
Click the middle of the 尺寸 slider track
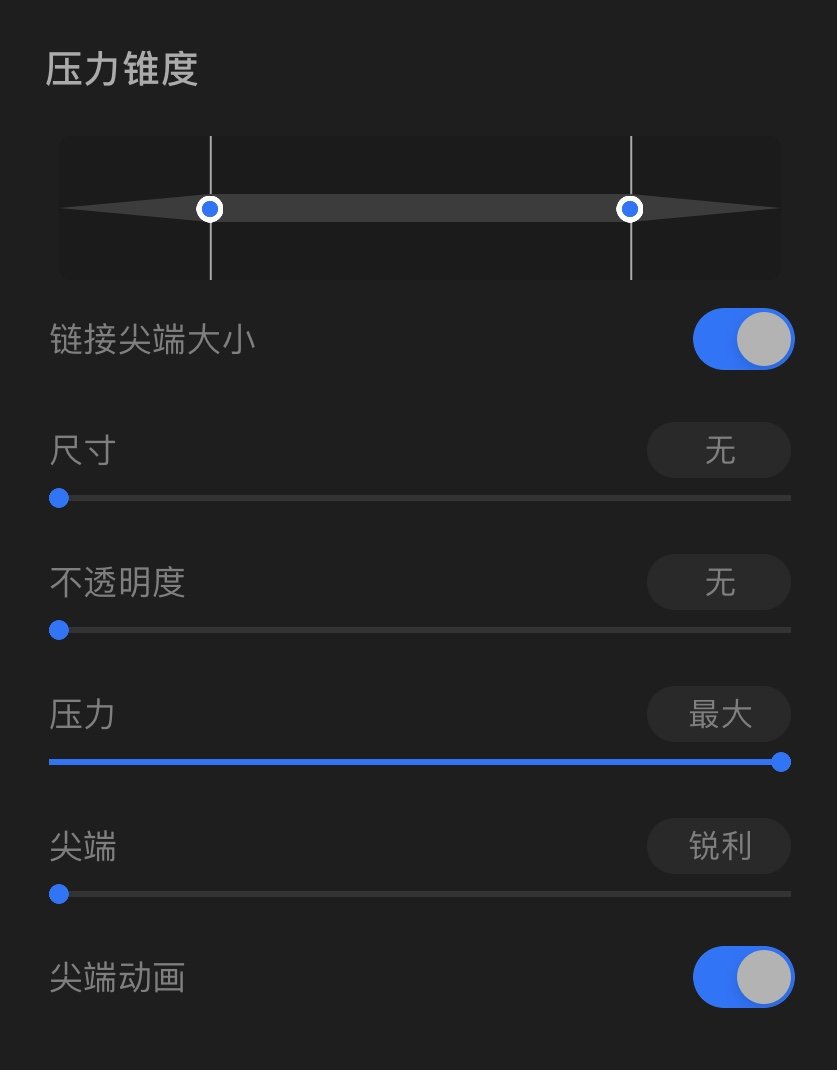point(420,497)
